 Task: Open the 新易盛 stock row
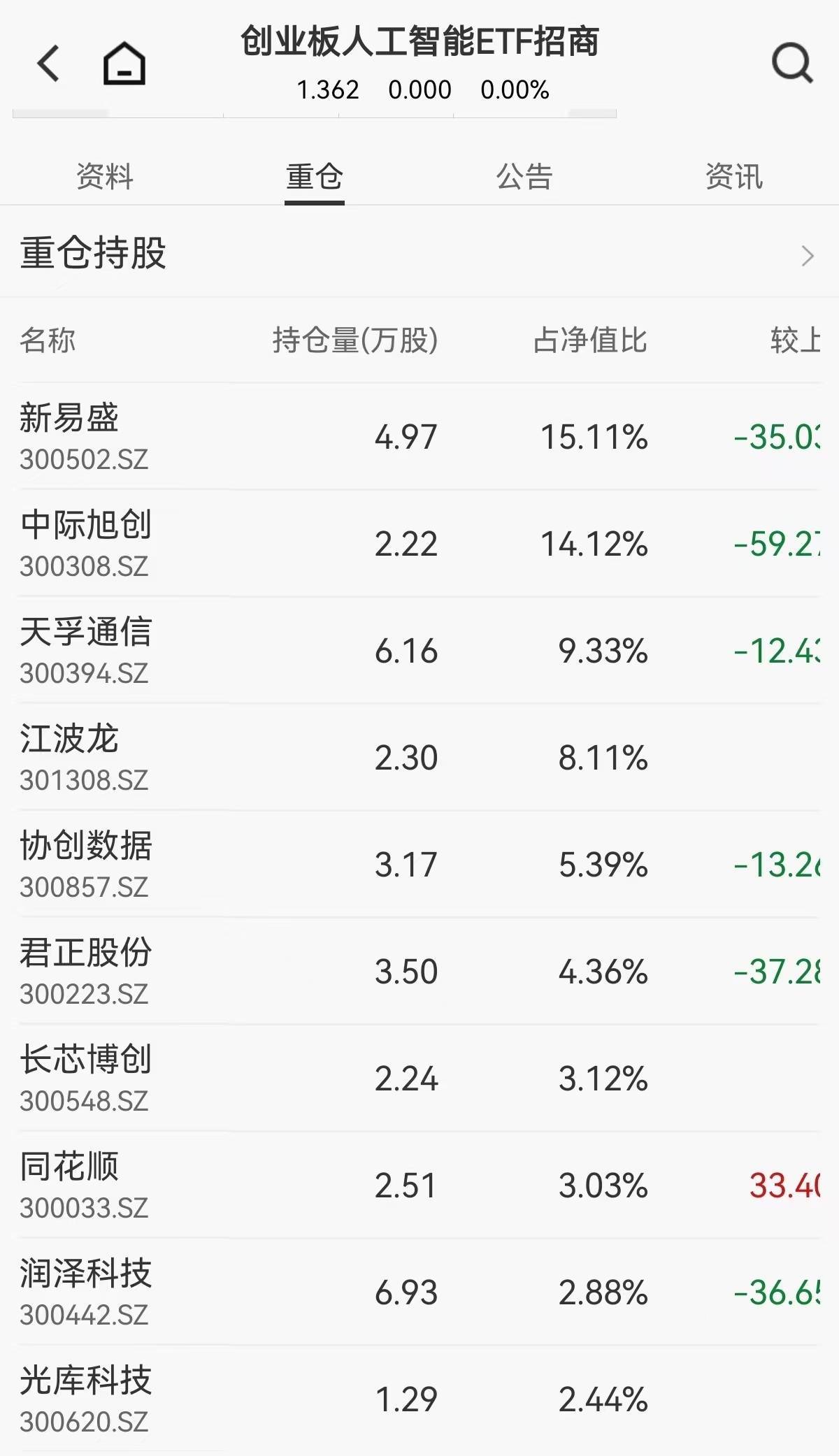(419, 437)
